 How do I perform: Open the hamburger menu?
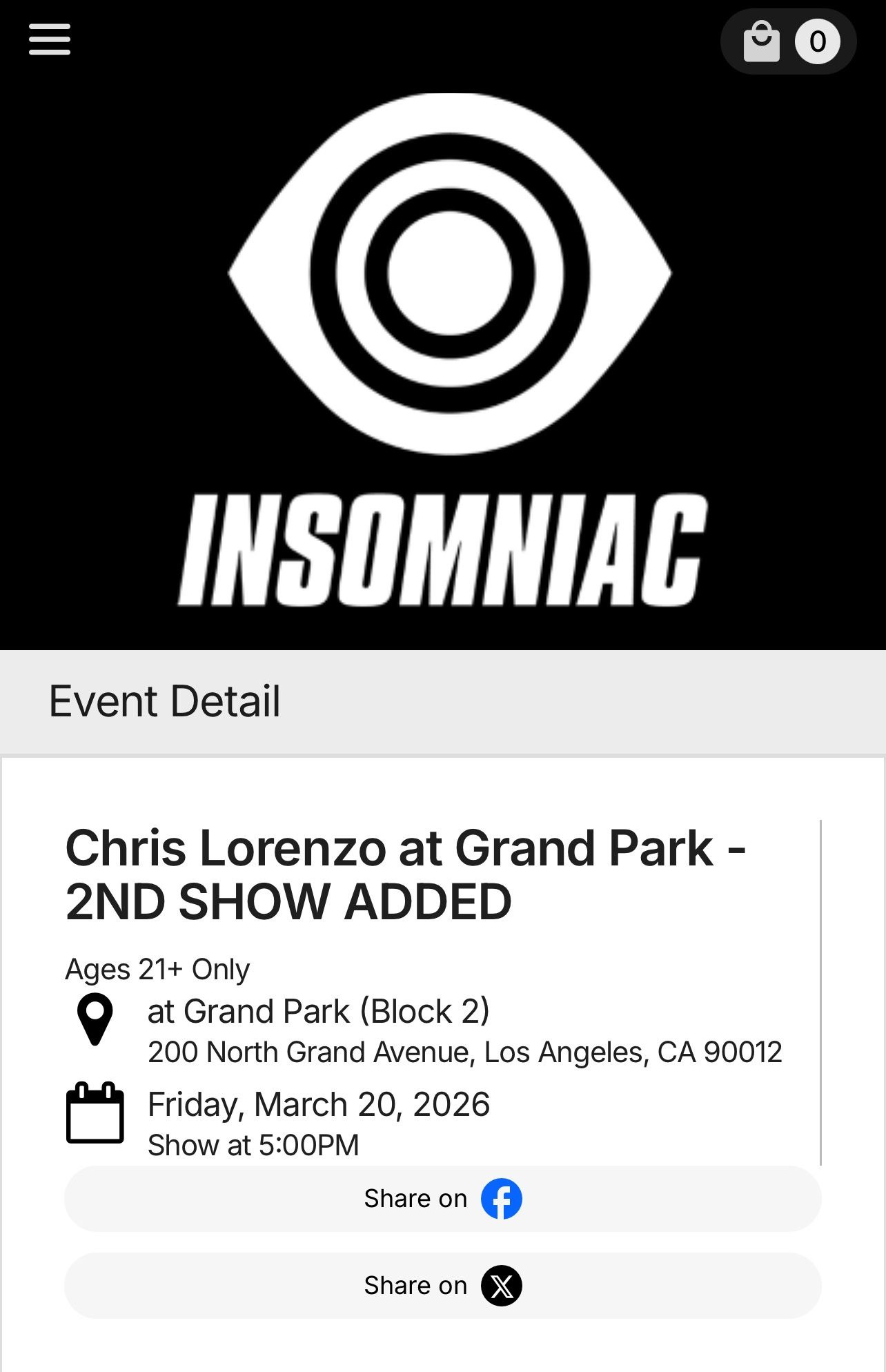tap(50, 39)
